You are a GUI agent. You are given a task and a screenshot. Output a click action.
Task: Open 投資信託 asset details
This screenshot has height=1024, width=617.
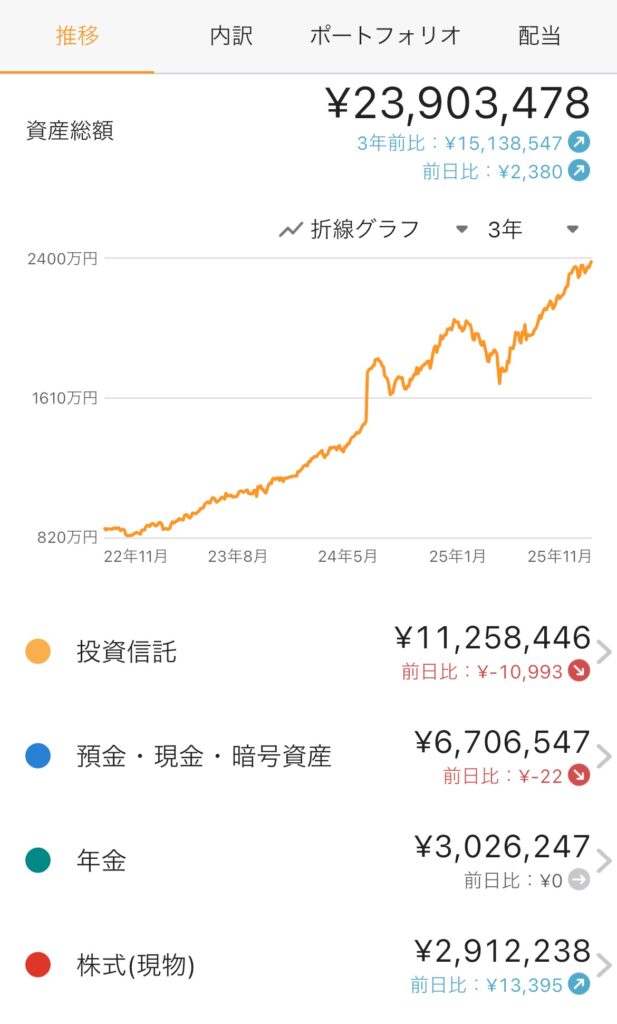[x=308, y=653]
